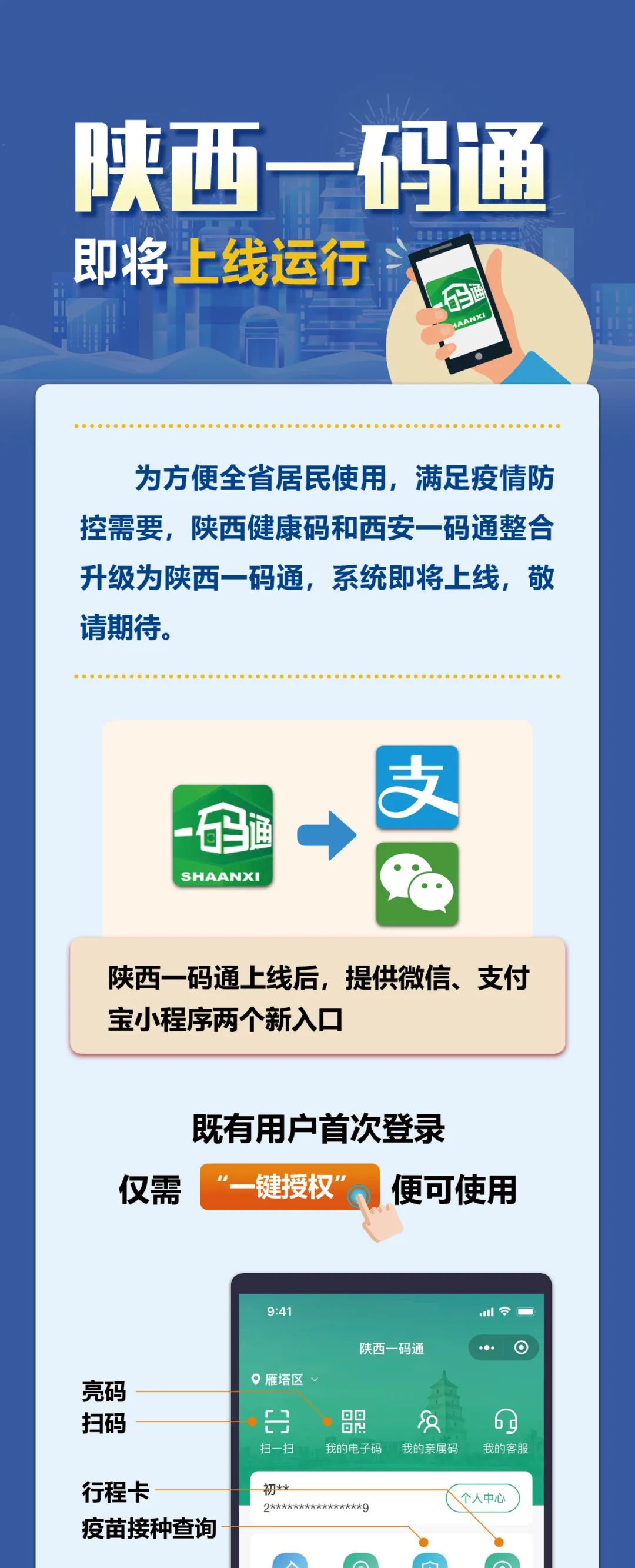Open the mini-program ••• options menu
Screen dimensions: 635x1568
coord(486,1347)
